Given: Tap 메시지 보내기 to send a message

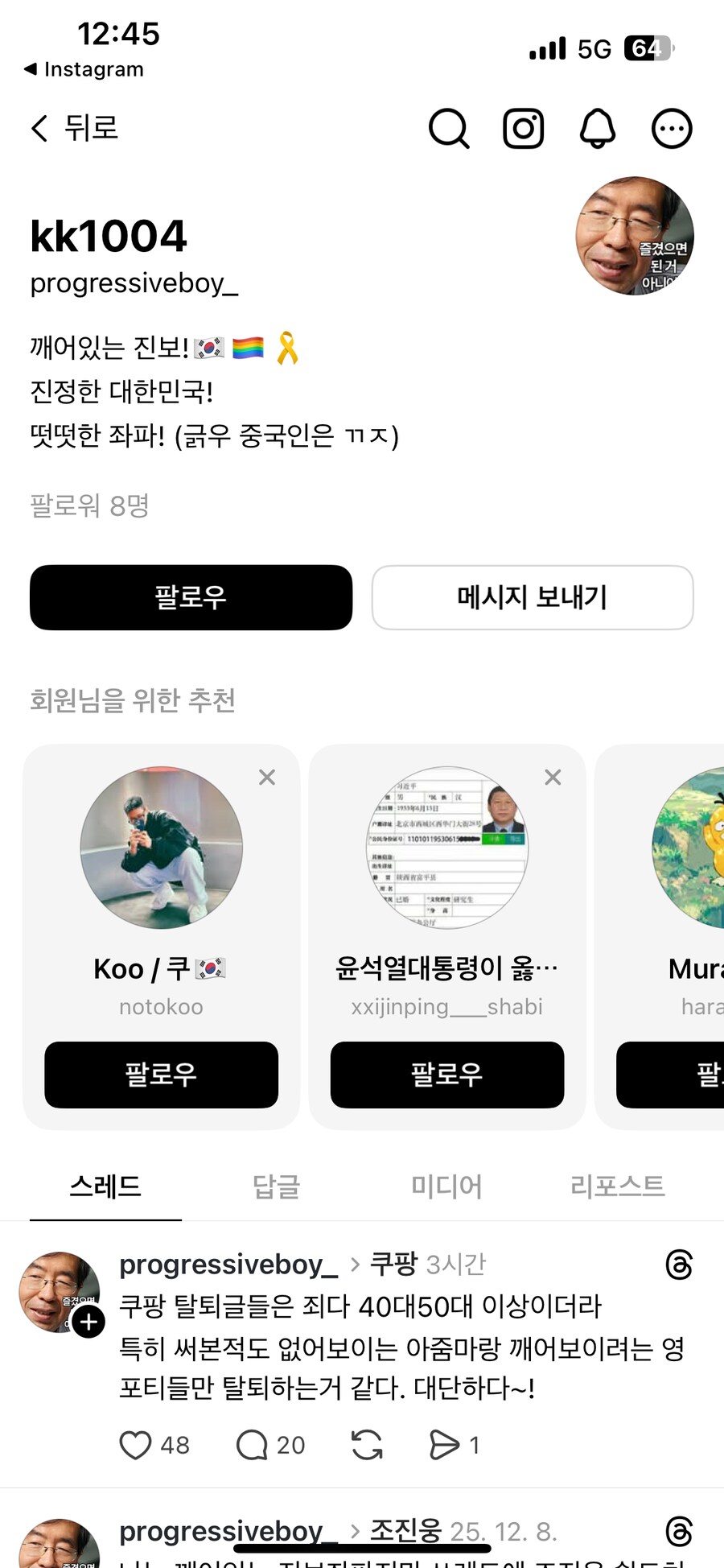Looking at the screenshot, I should tap(532, 597).
